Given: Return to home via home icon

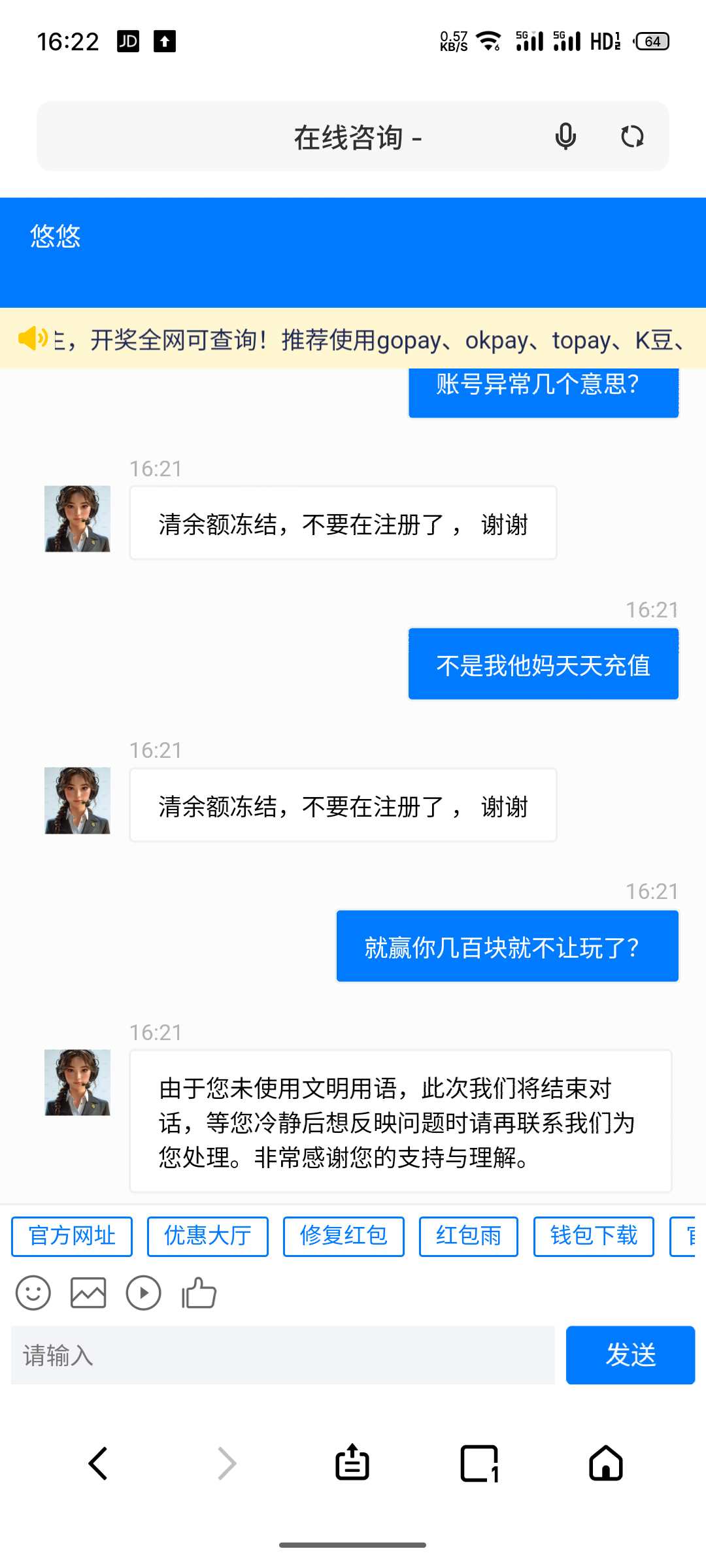Looking at the screenshot, I should [x=605, y=1463].
